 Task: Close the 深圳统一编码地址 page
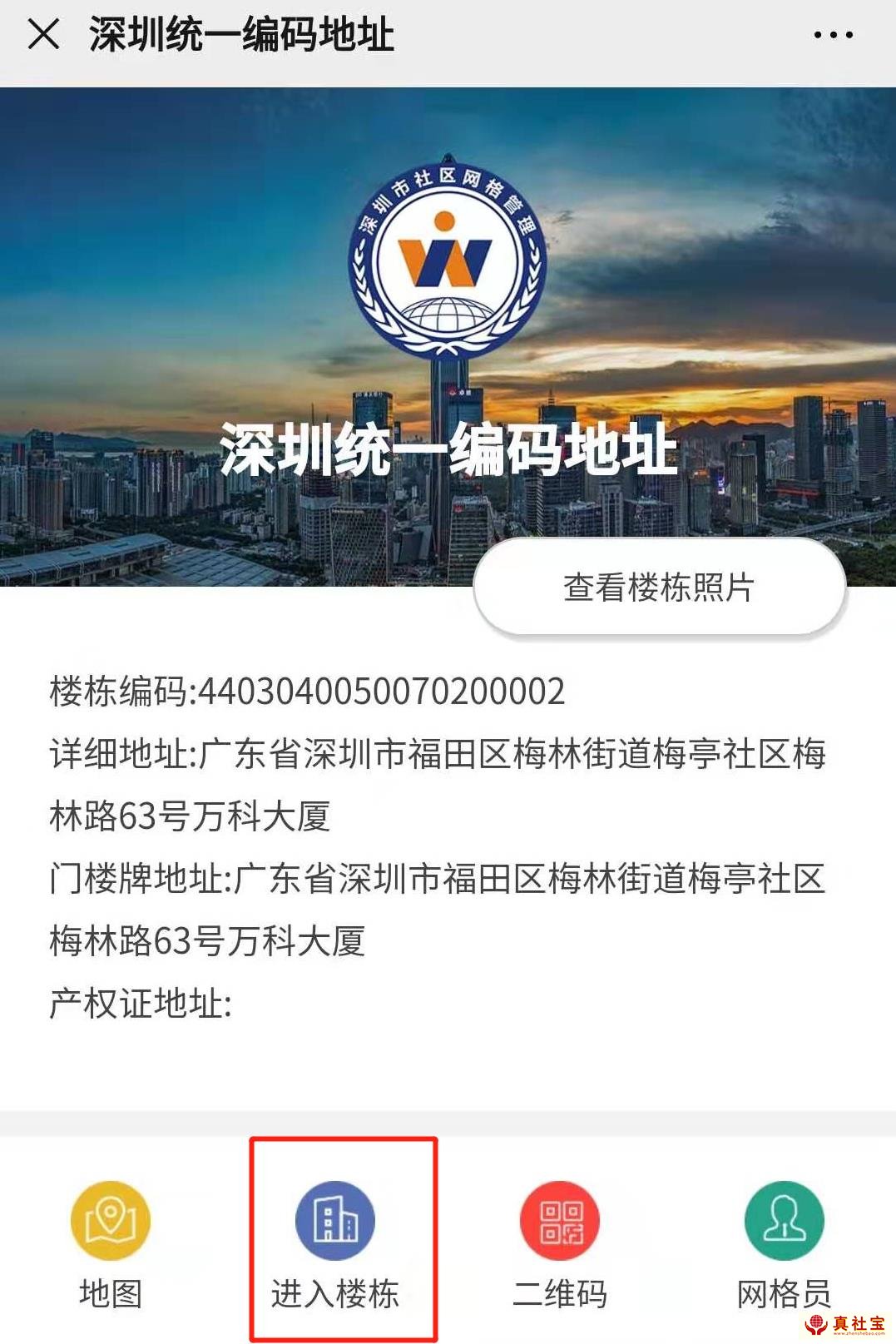point(43,35)
